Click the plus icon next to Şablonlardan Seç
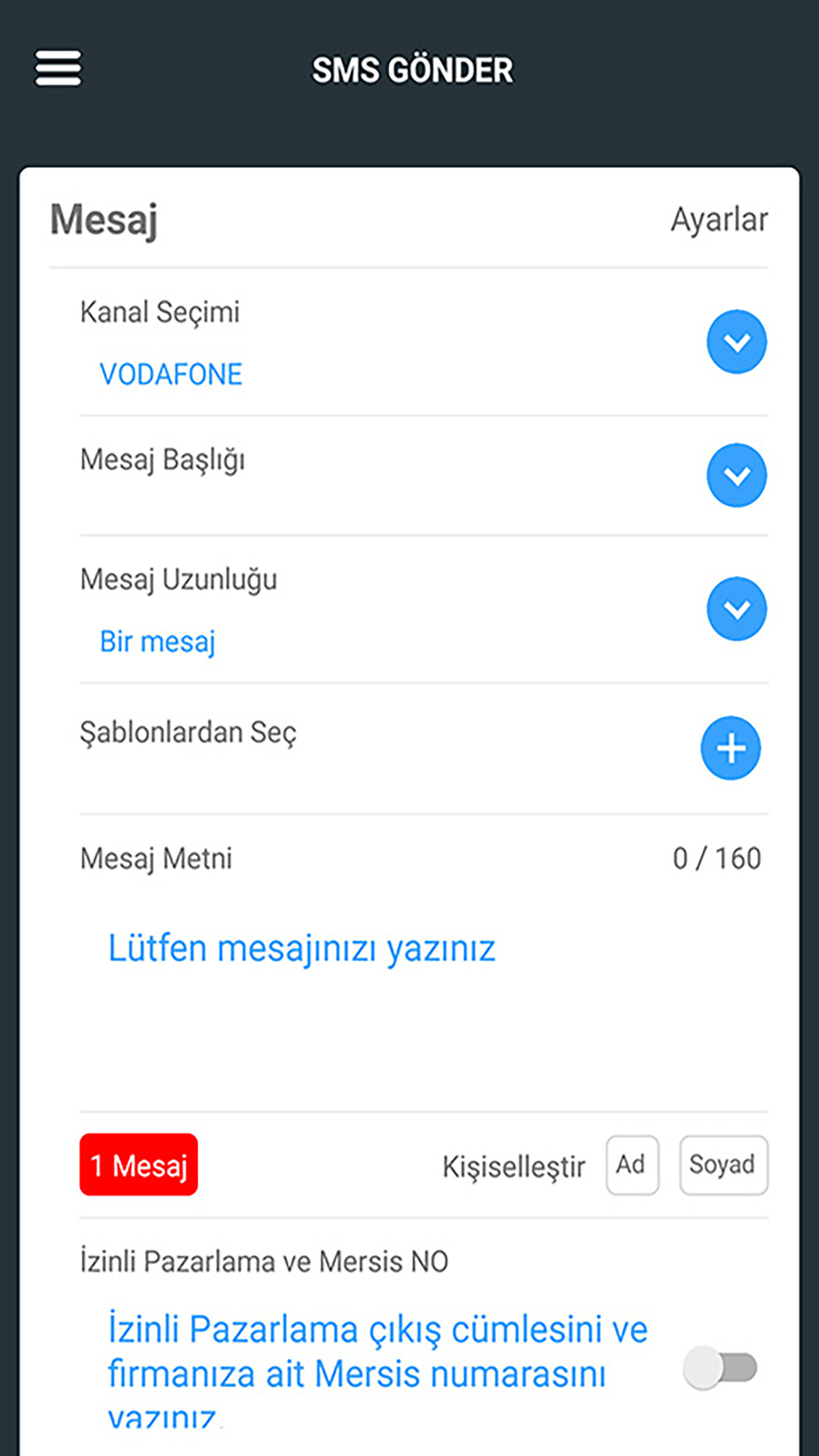Viewport: 819px width, 1456px height. [x=730, y=748]
